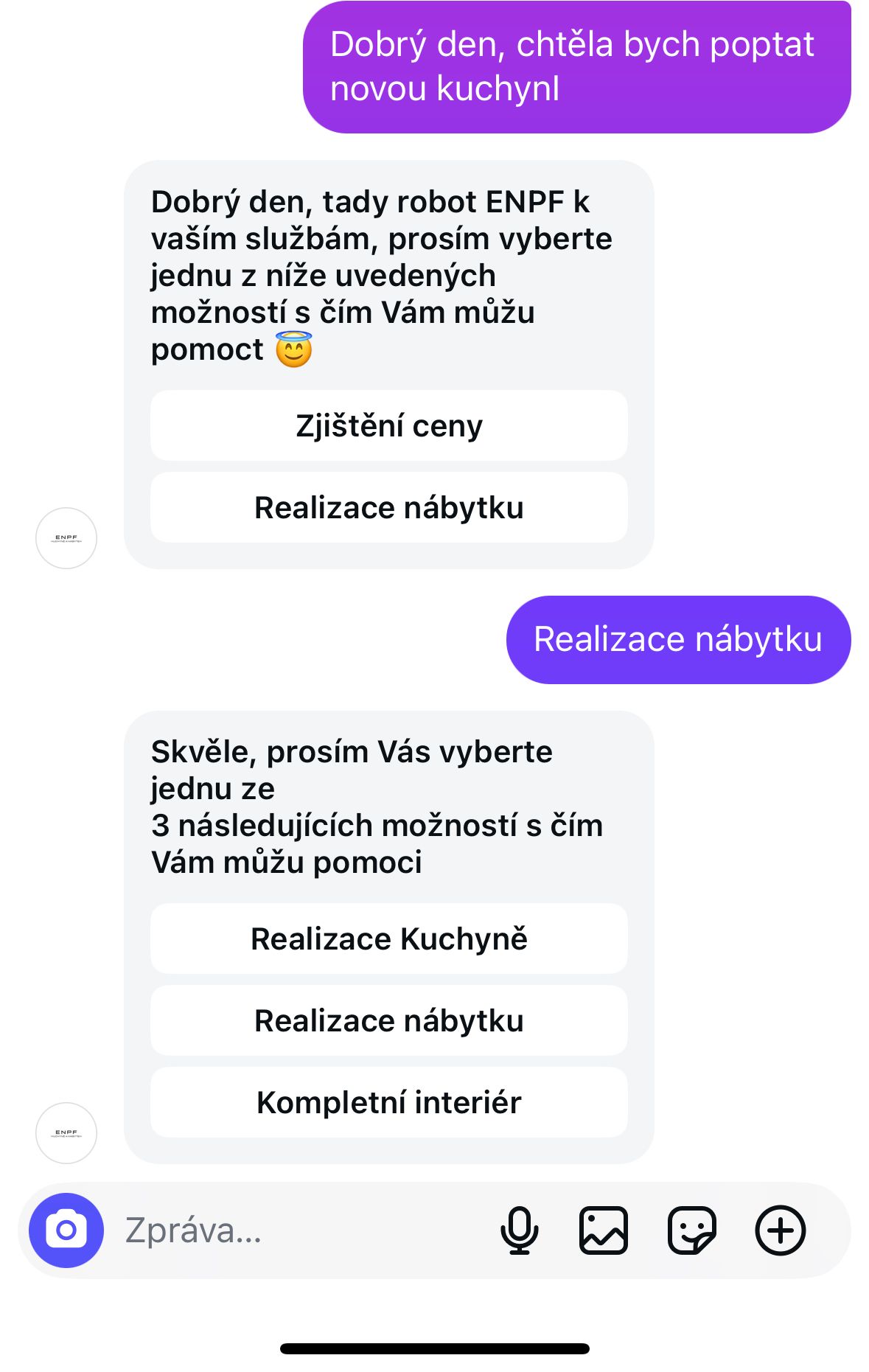Record a voice message with the microphone
The height and width of the screenshot is (1372, 869).
519,1230
